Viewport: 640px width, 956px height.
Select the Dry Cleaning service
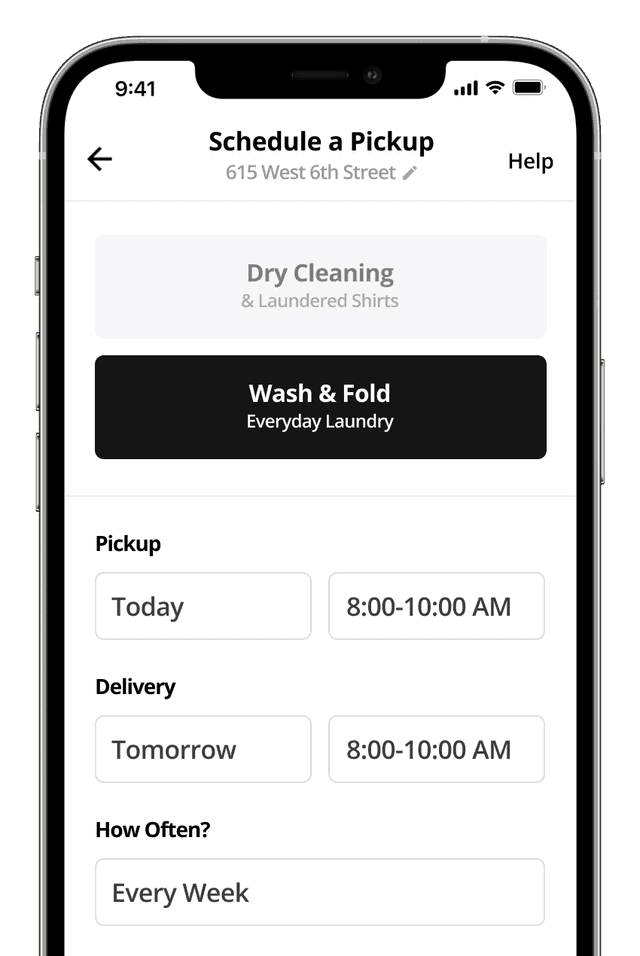(320, 286)
